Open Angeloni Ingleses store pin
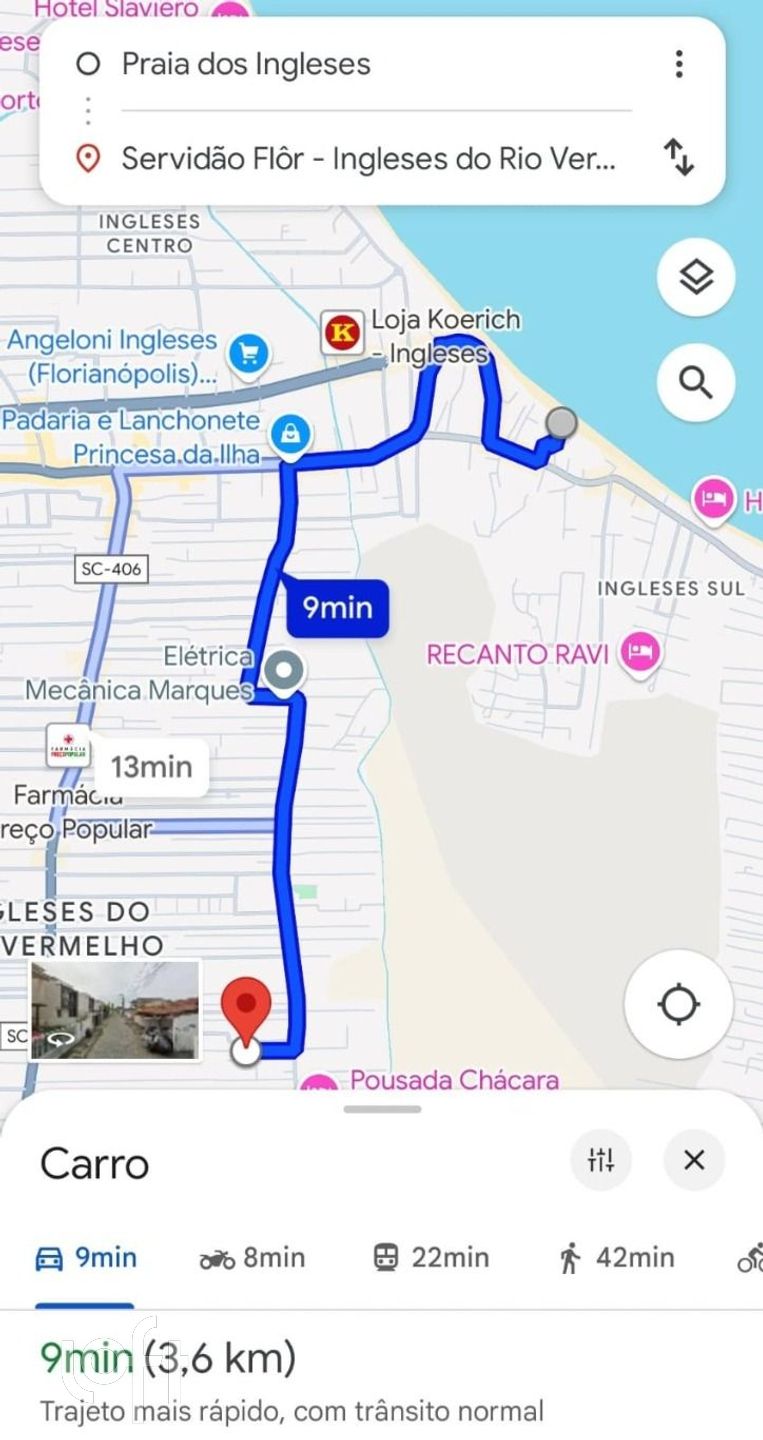This screenshot has width=763, height=1440. click(x=248, y=354)
